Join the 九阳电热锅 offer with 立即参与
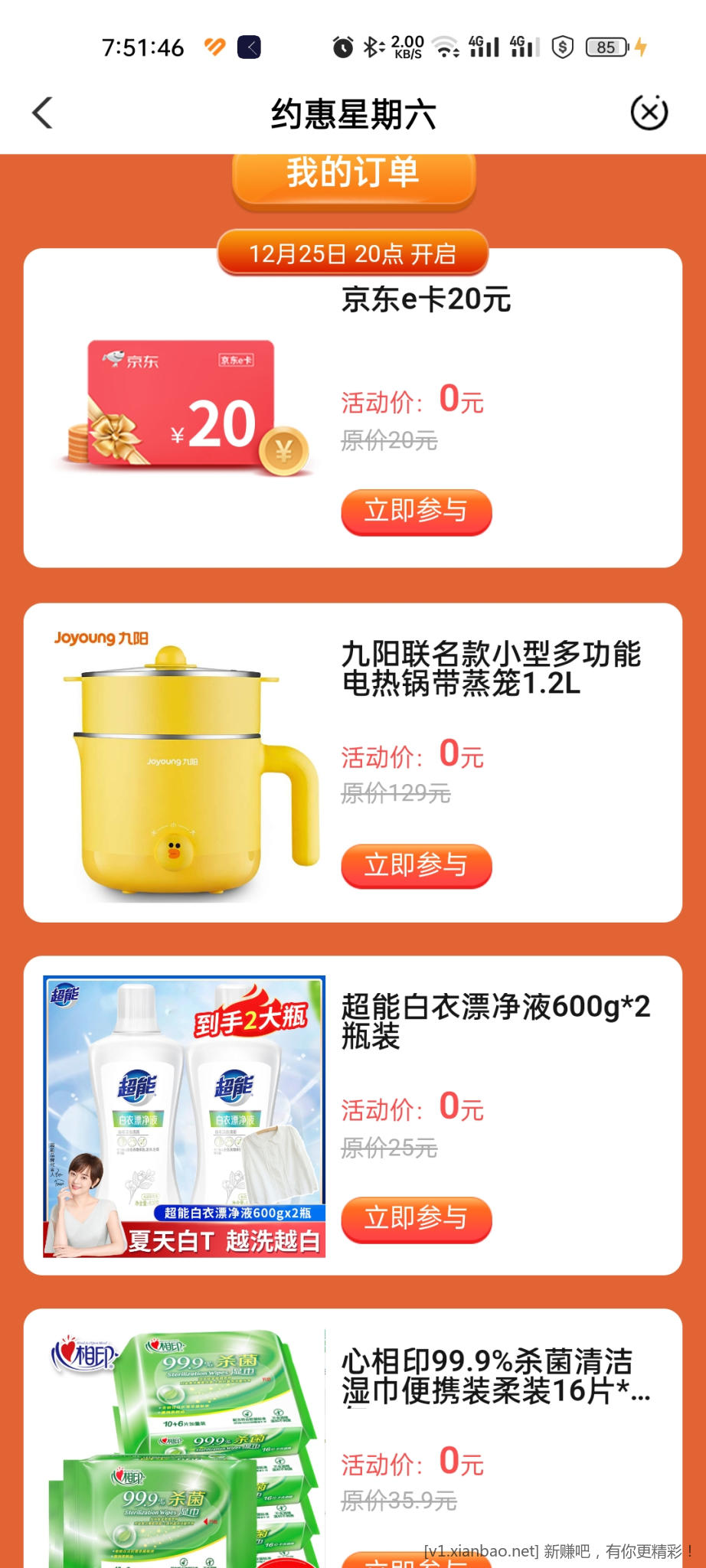706x1568 pixels. (x=416, y=865)
